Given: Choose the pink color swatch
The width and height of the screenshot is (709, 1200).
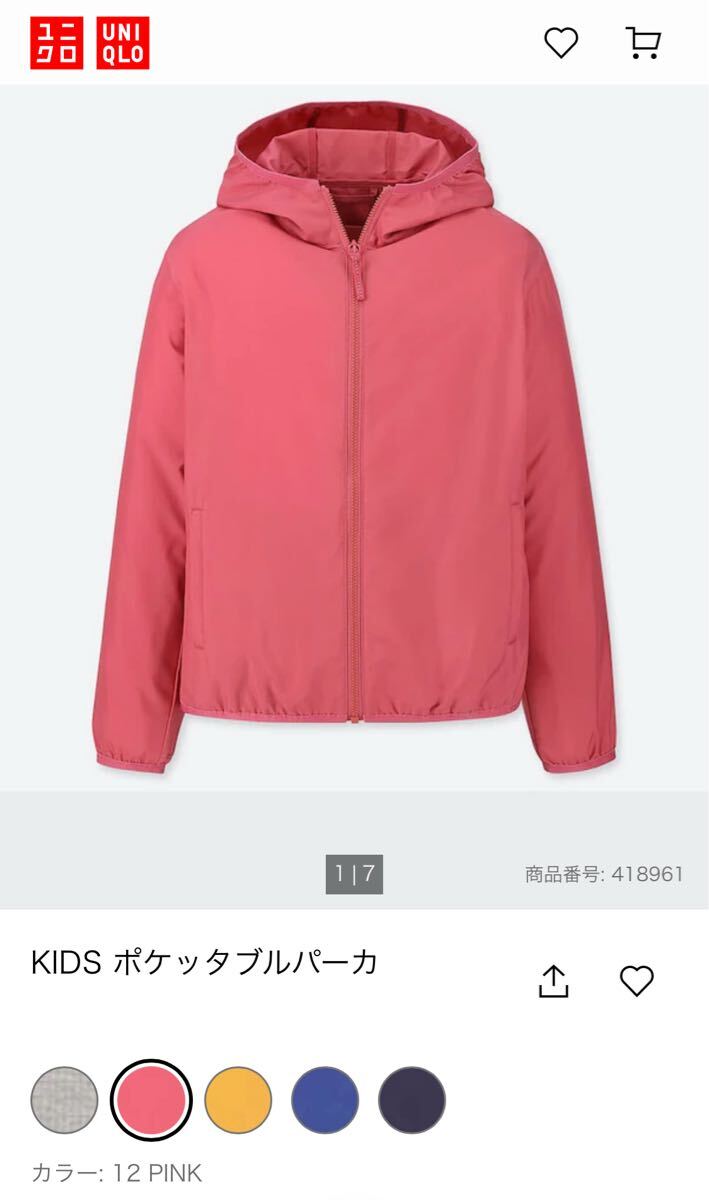Looking at the screenshot, I should tap(151, 1100).
